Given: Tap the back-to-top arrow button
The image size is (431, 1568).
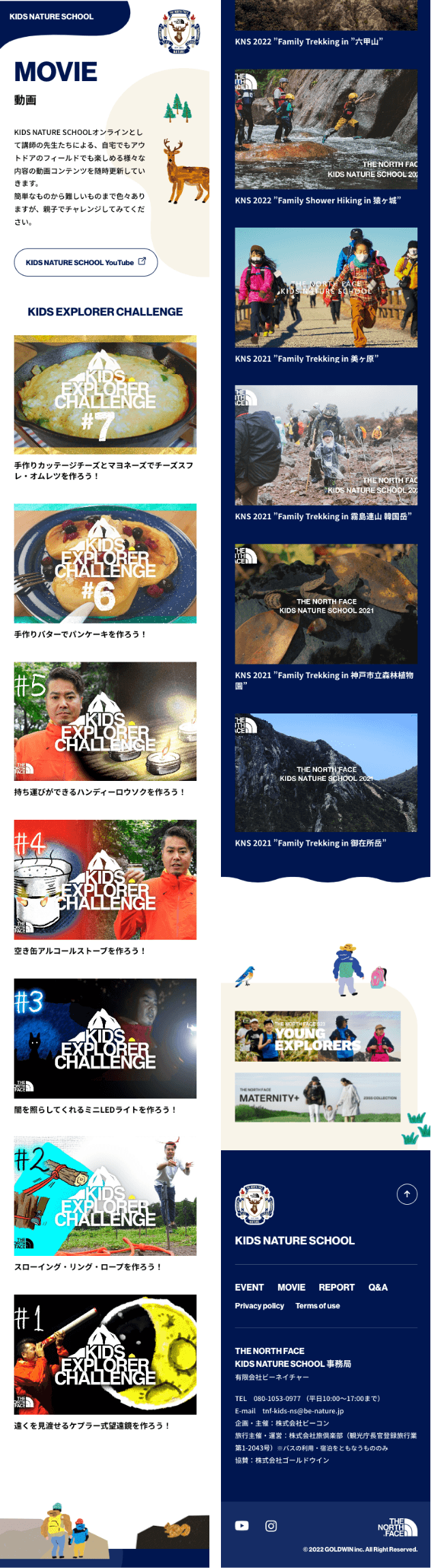Looking at the screenshot, I should pyautogui.click(x=407, y=1194).
